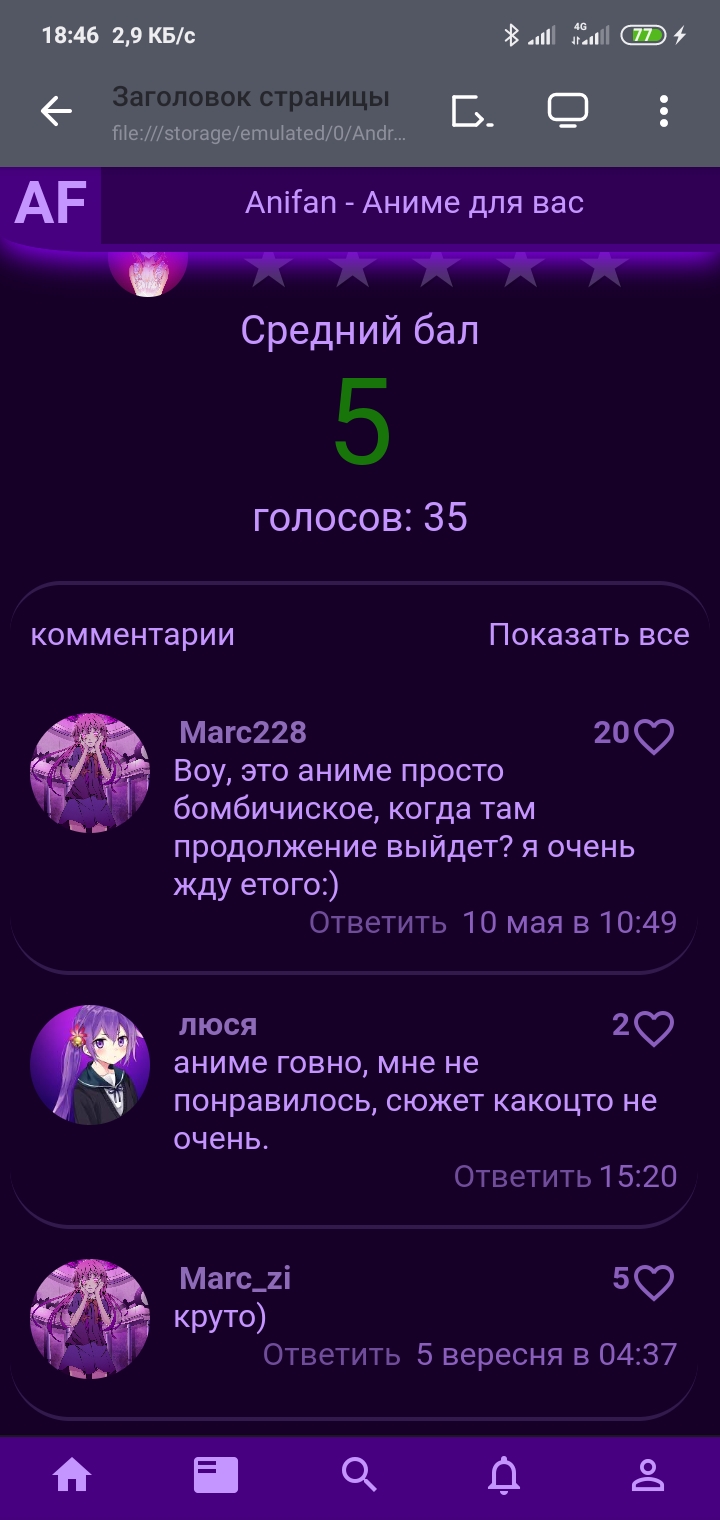Open люся's profile avatar
The height and width of the screenshot is (1520, 720).
click(x=90, y=1065)
